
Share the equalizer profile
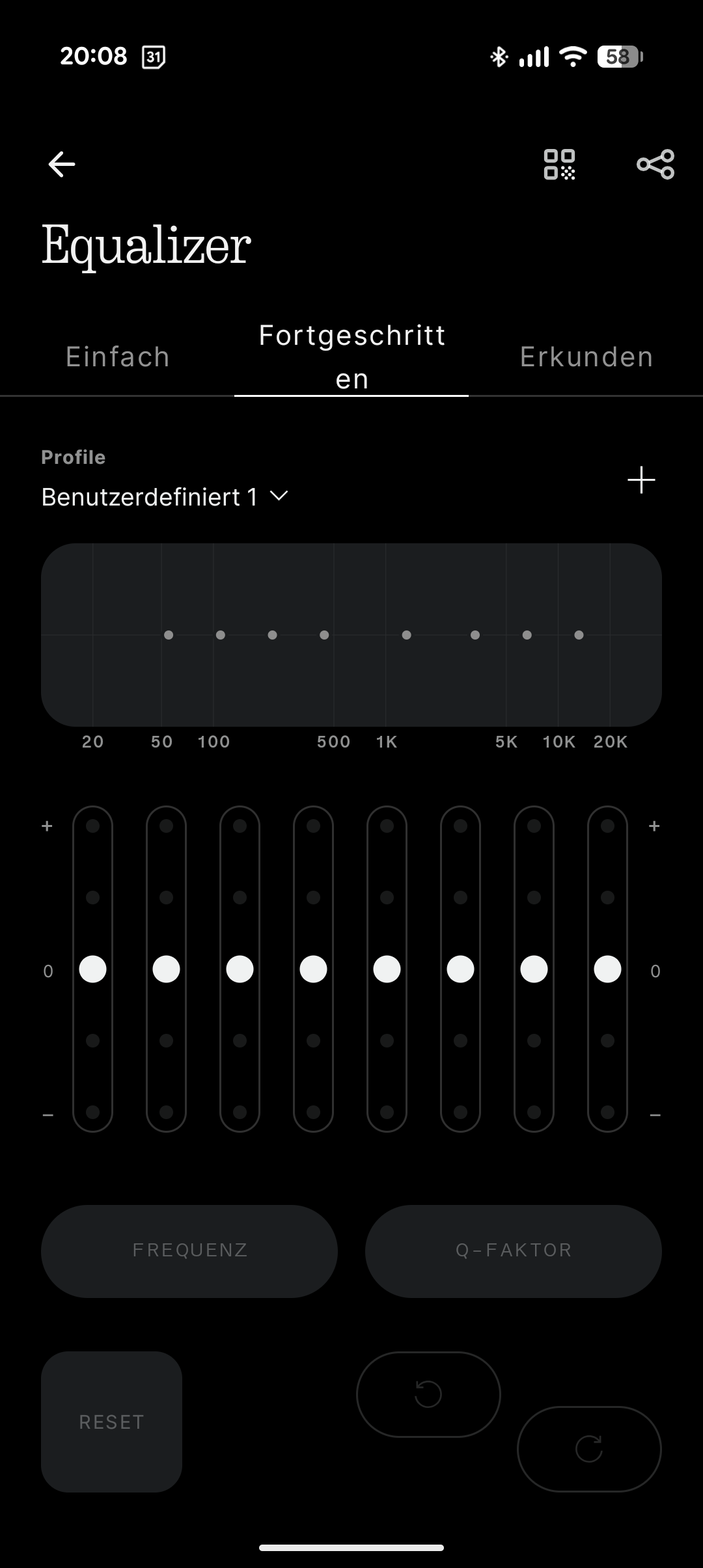click(655, 164)
